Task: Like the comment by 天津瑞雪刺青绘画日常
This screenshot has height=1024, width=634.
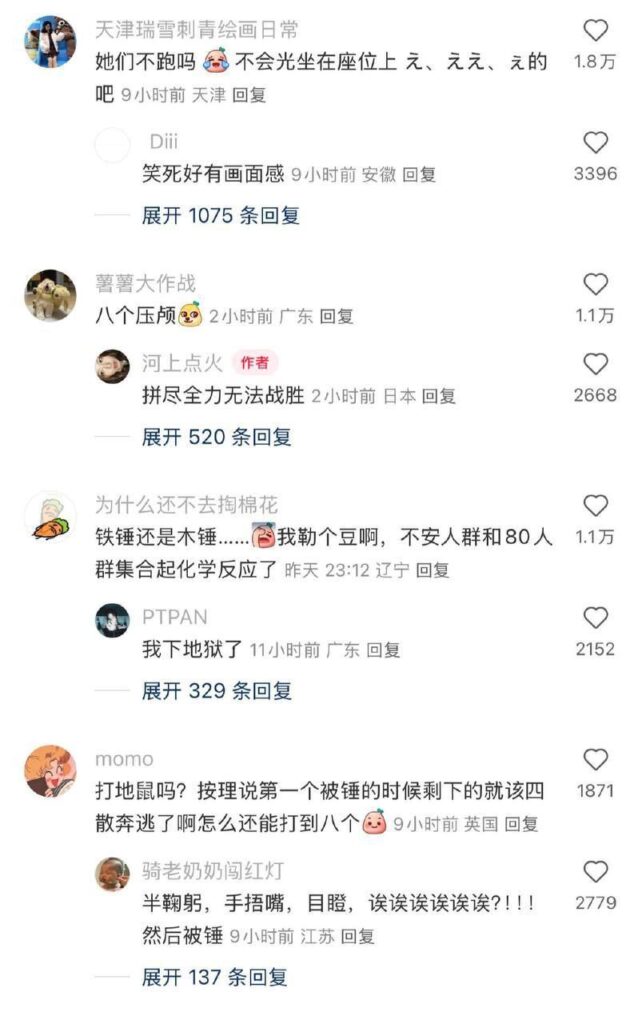Action: tap(595, 31)
